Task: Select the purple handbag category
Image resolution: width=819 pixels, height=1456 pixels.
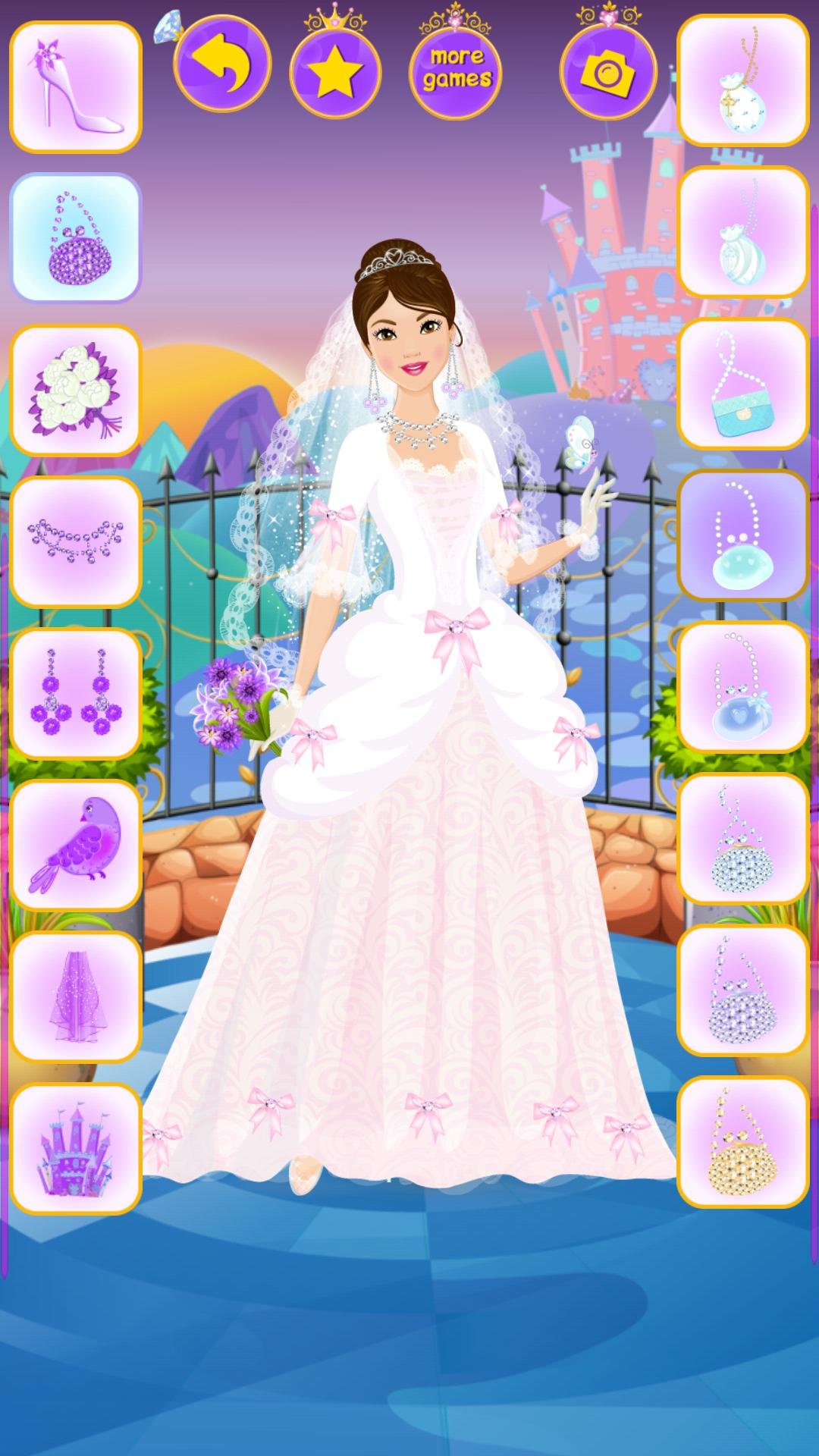Action: coord(76,238)
